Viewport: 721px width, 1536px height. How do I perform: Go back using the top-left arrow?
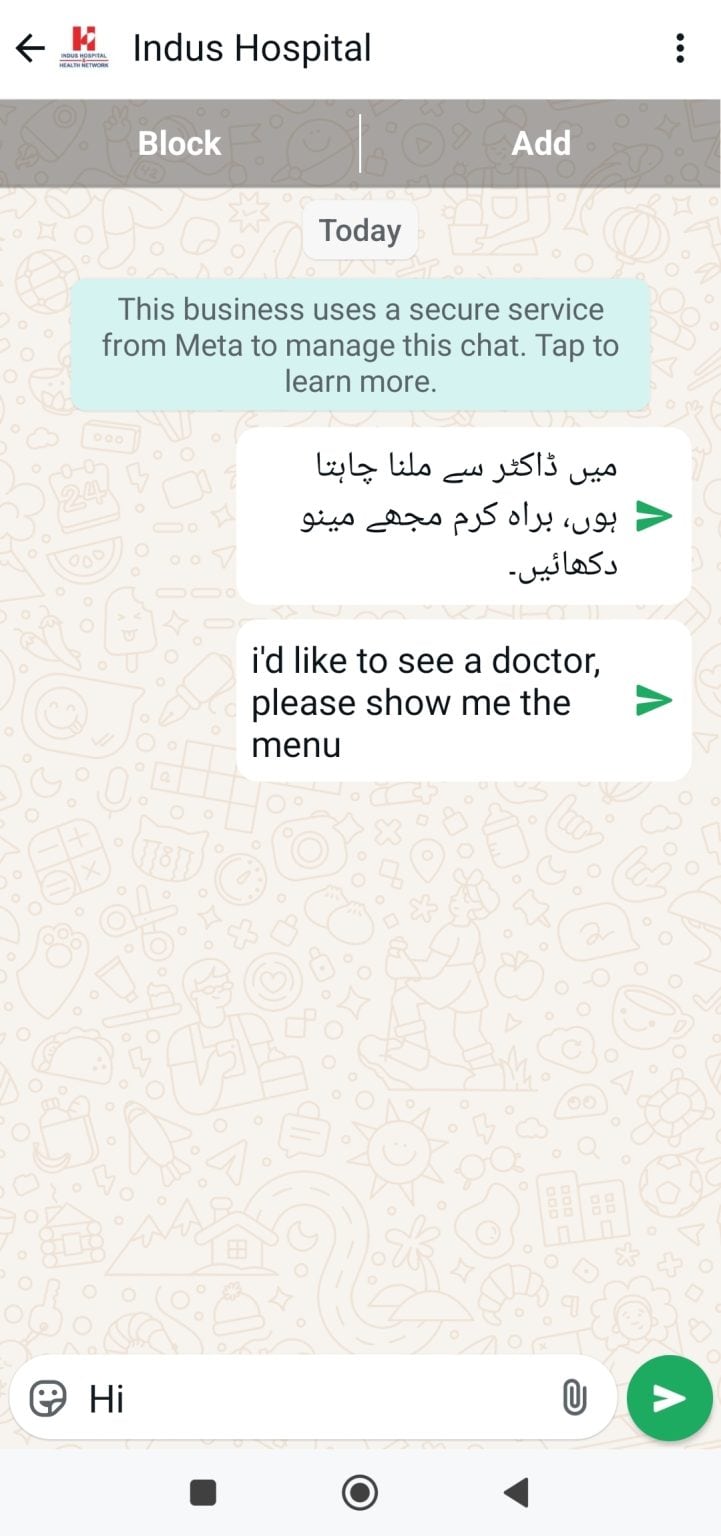click(x=31, y=48)
